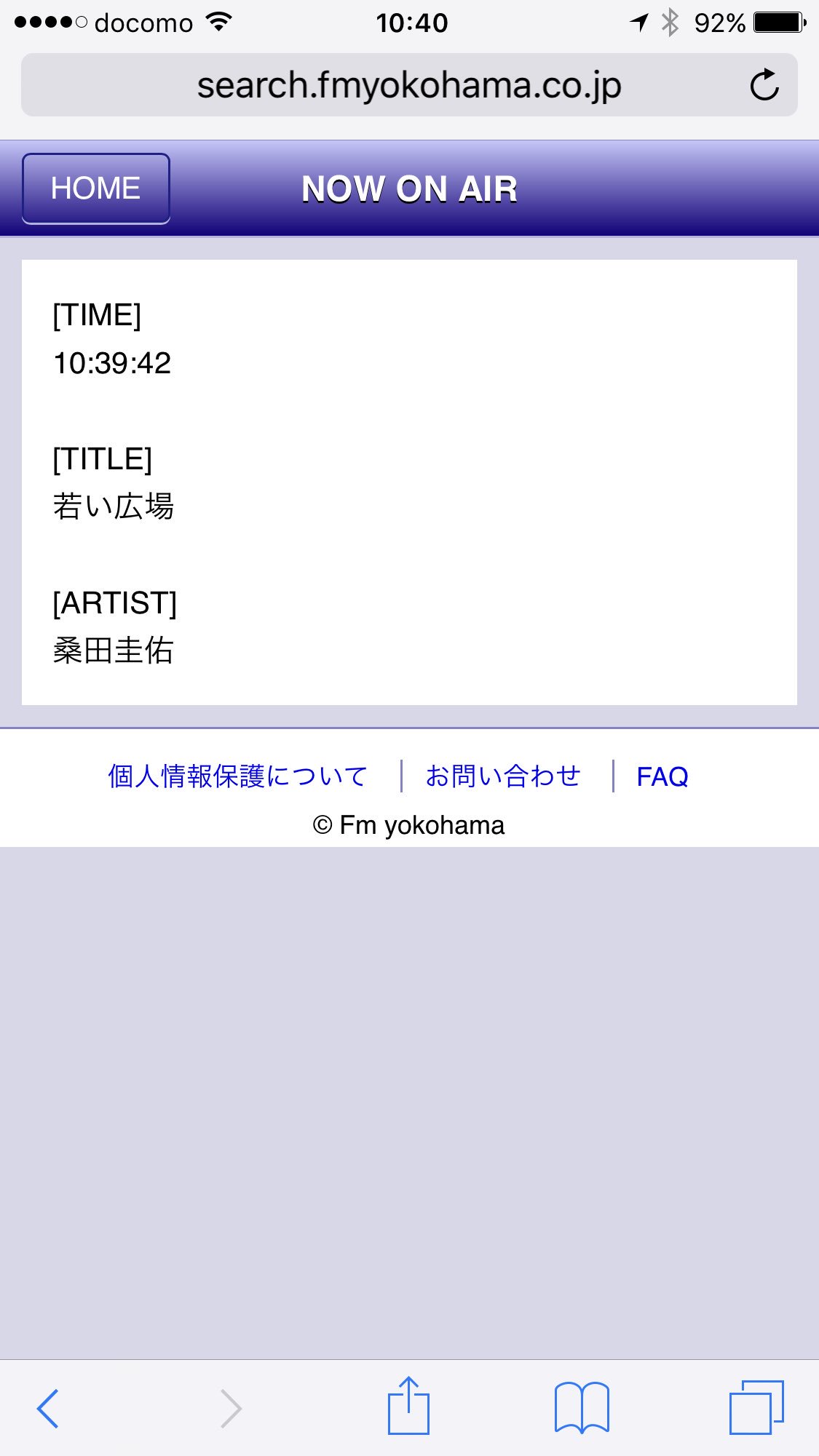
Task: Open the お問い合わせ link
Action: 503,776
